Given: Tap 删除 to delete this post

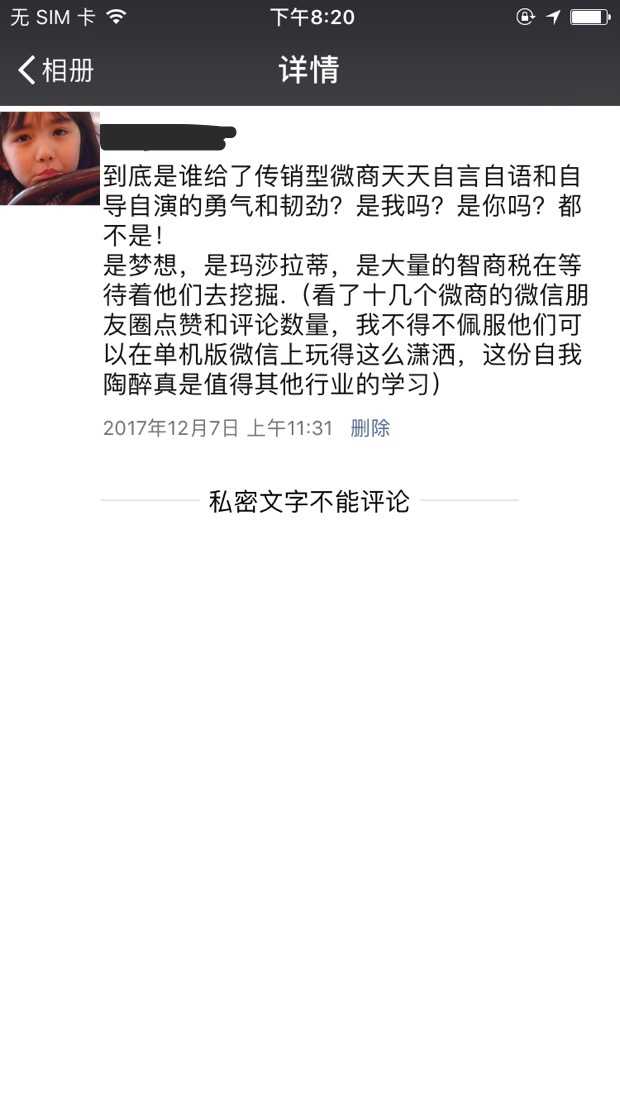Looking at the screenshot, I should point(370,428).
